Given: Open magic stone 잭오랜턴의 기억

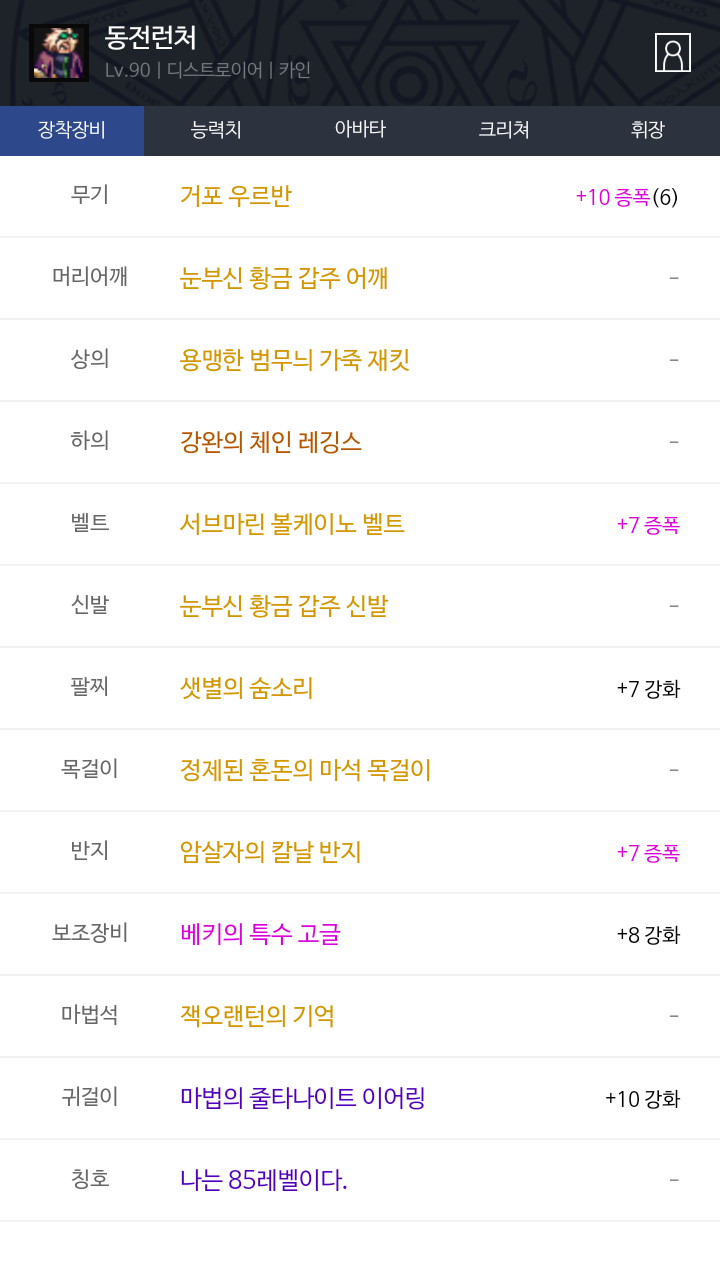Looking at the screenshot, I should [x=257, y=1016].
